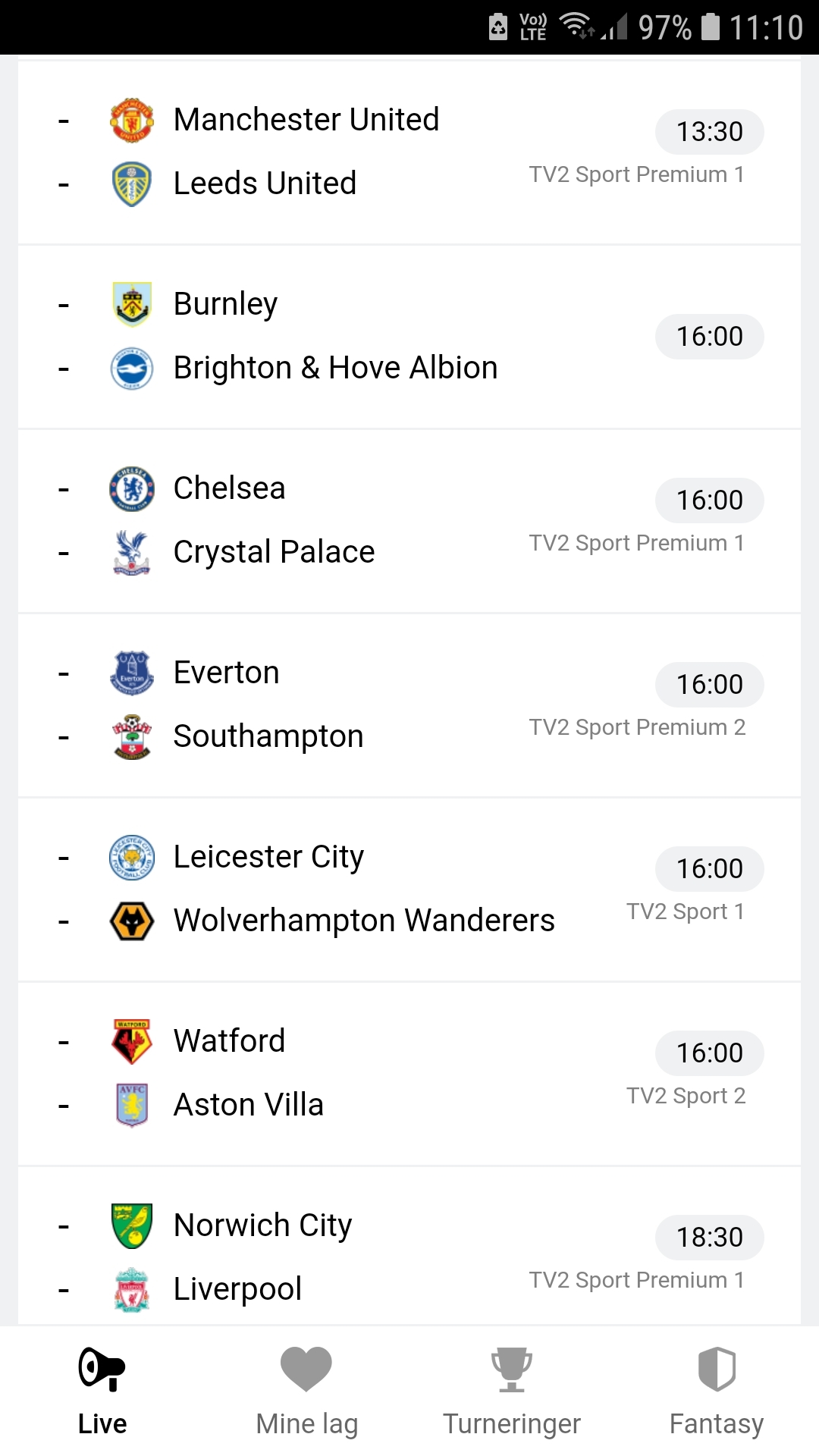Switch to the Fantasy tab

[717, 1392]
